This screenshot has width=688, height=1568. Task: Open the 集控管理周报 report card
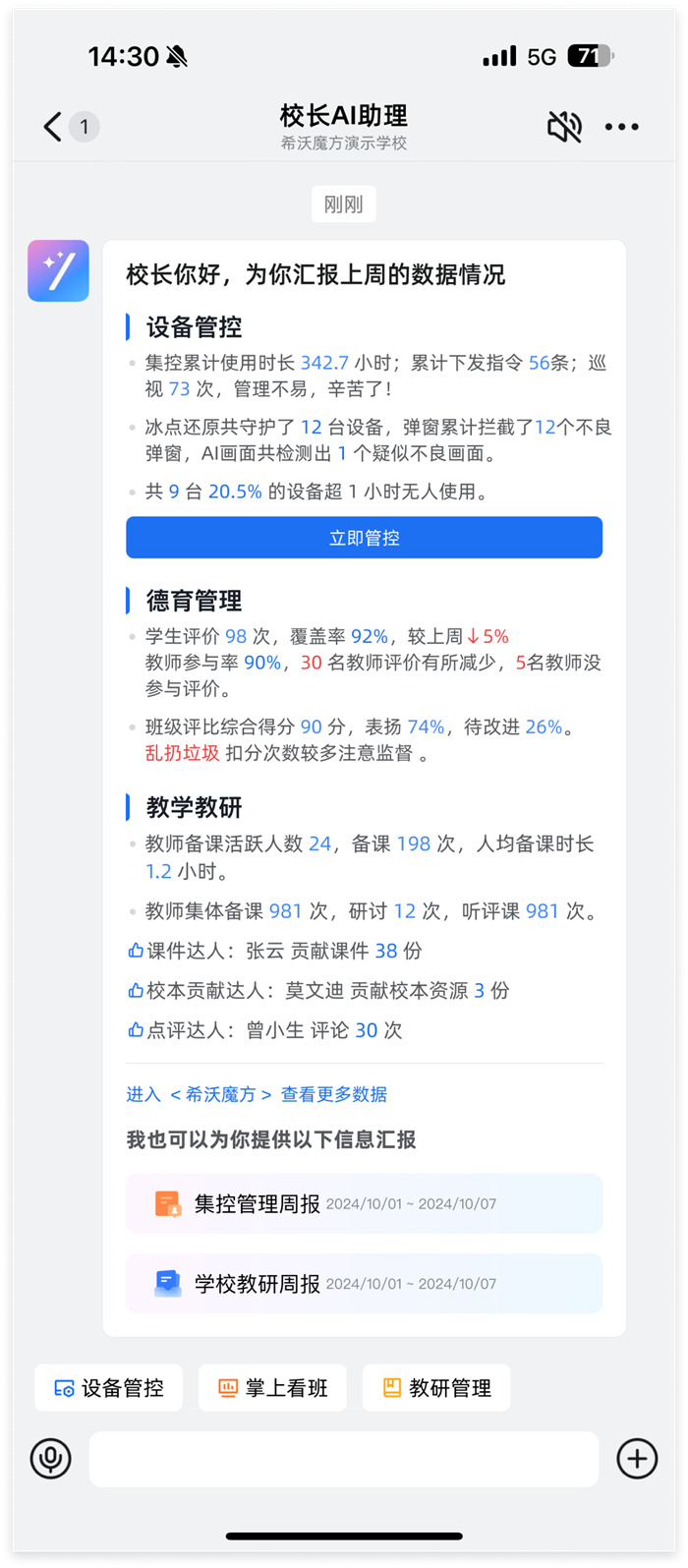click(x=364, y=1203)
